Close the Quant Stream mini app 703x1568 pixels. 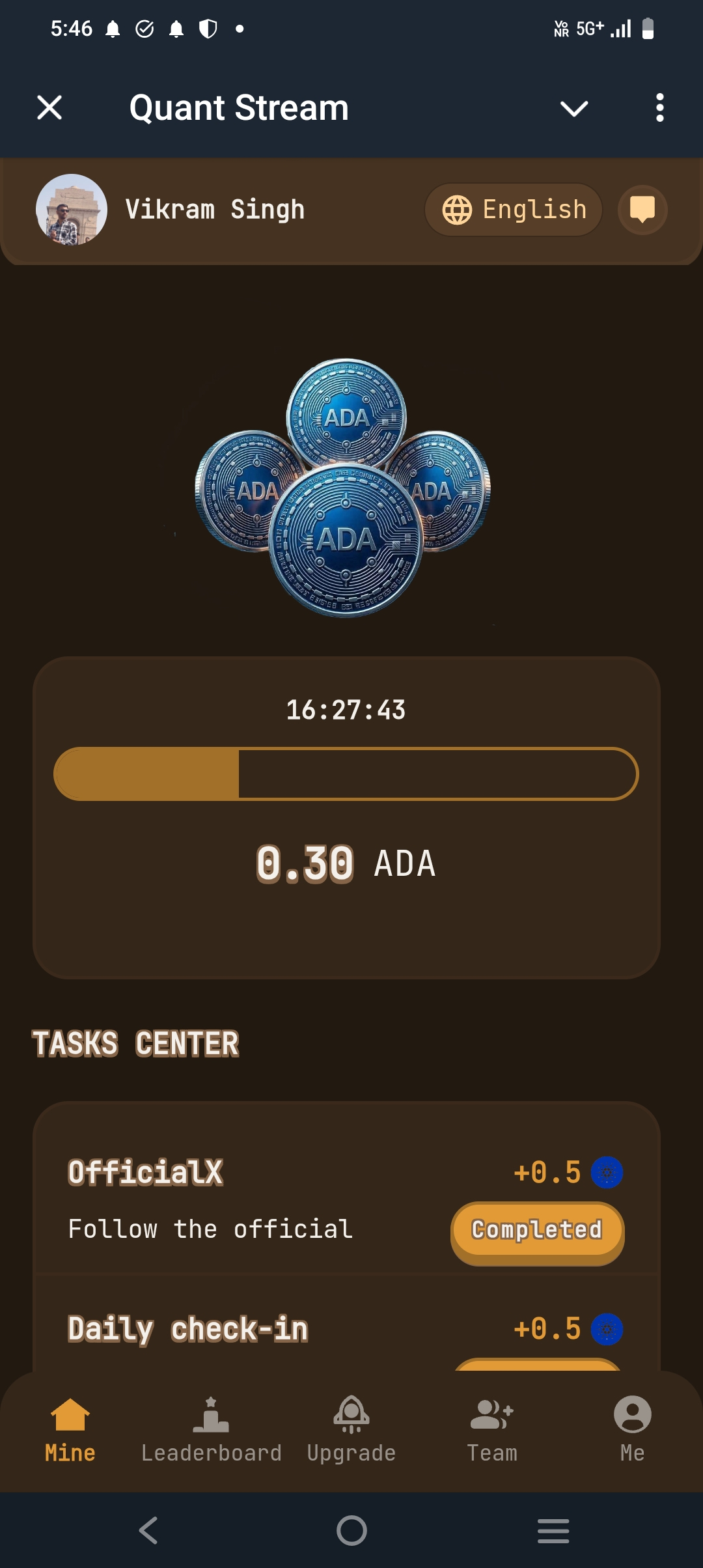(x=49, y=107)
